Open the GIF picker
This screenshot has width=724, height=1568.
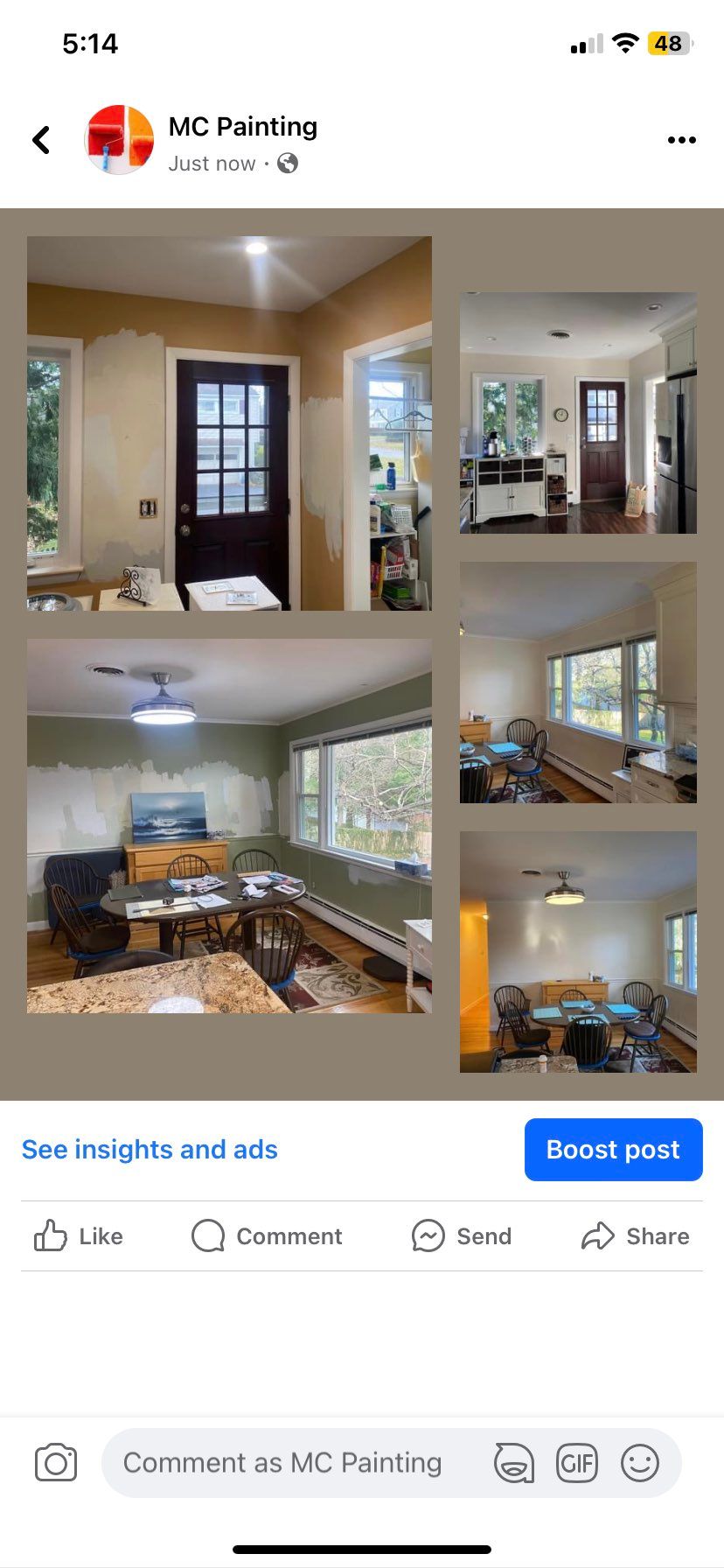tap(577, 1462)
